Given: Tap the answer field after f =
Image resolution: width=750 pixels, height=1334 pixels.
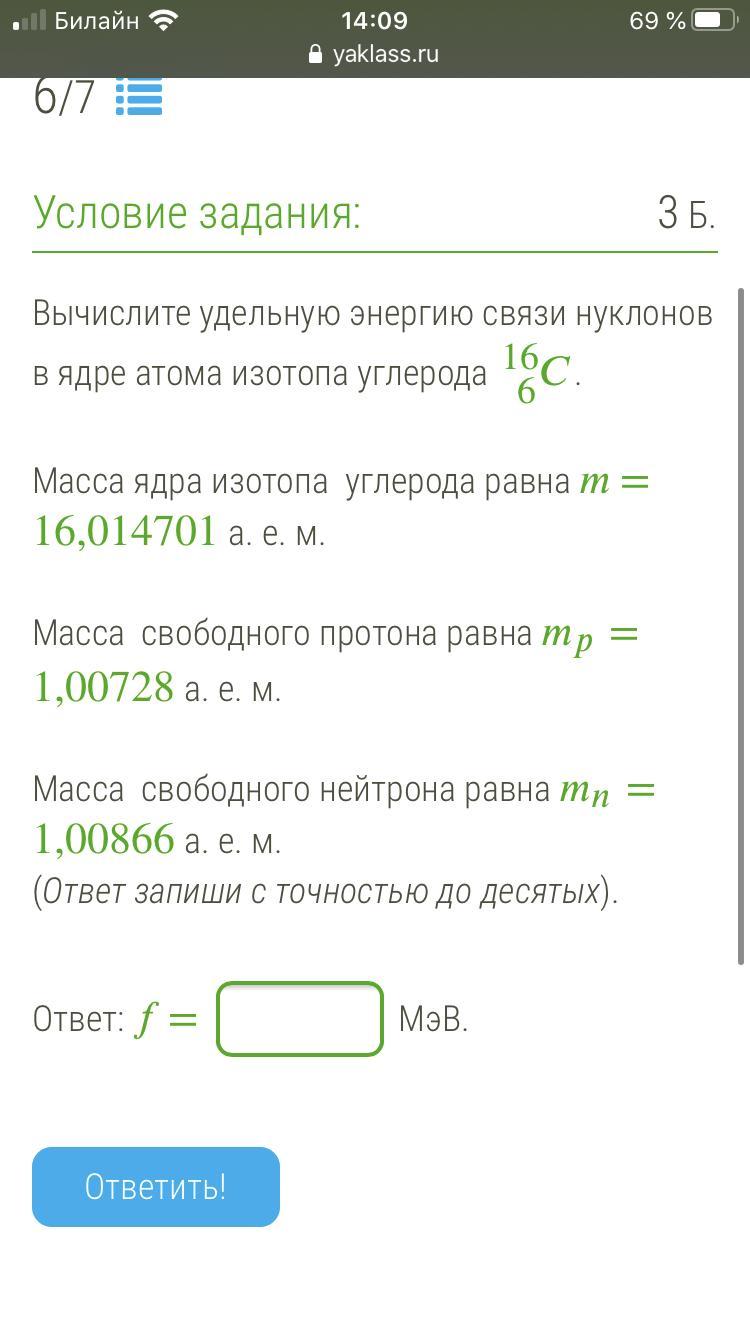Looking at the screenshot, I should [300, 1019].
